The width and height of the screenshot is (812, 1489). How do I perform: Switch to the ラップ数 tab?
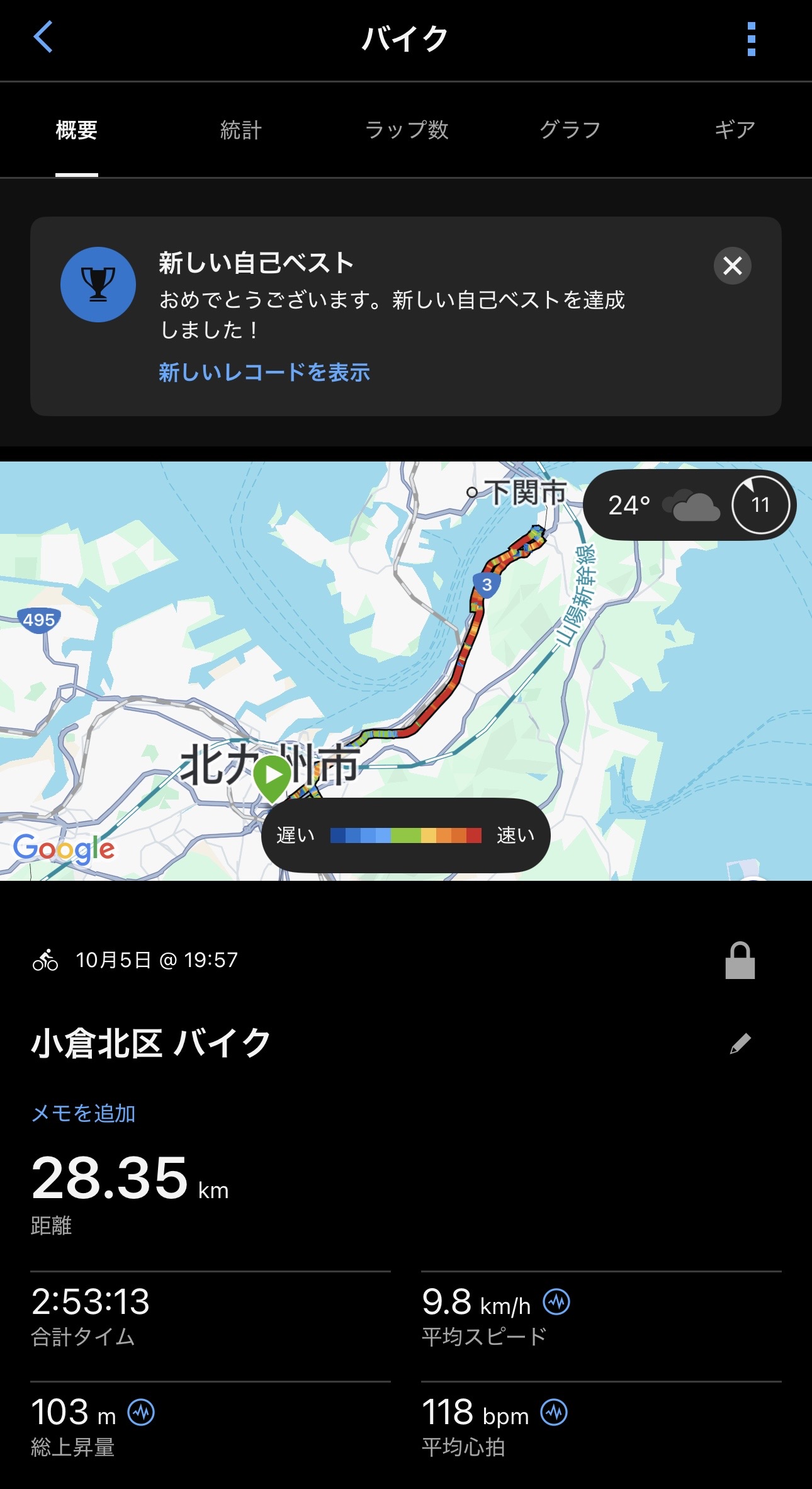coord(407,130)
